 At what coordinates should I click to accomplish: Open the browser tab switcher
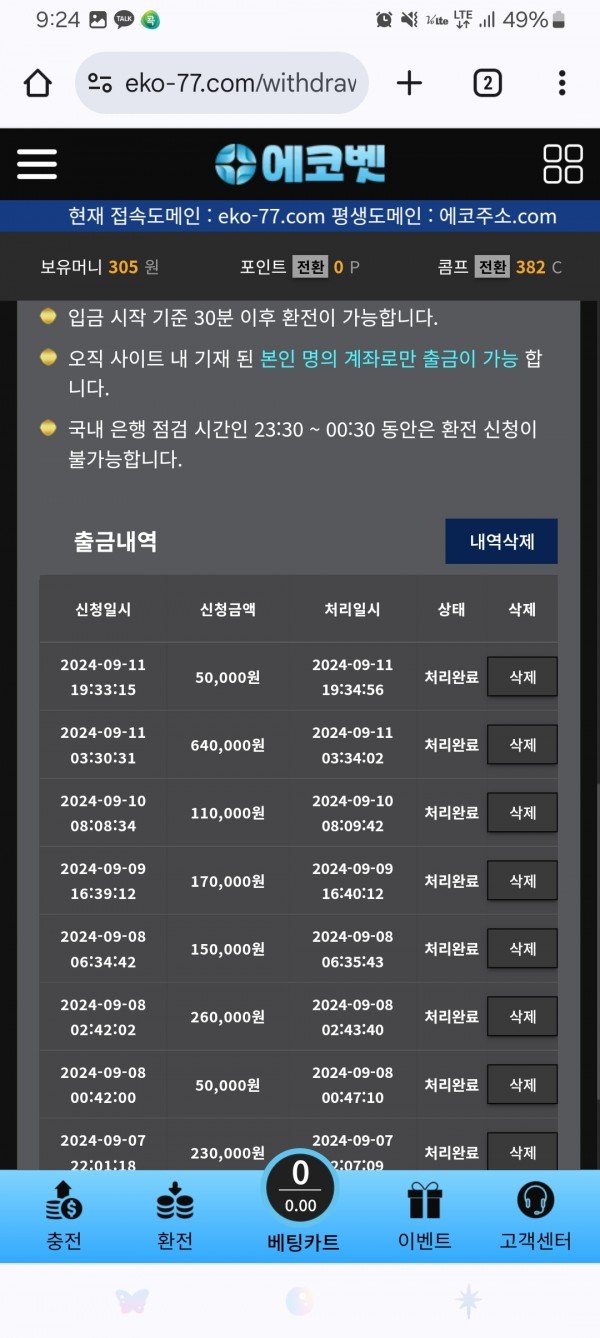(486, 83)
